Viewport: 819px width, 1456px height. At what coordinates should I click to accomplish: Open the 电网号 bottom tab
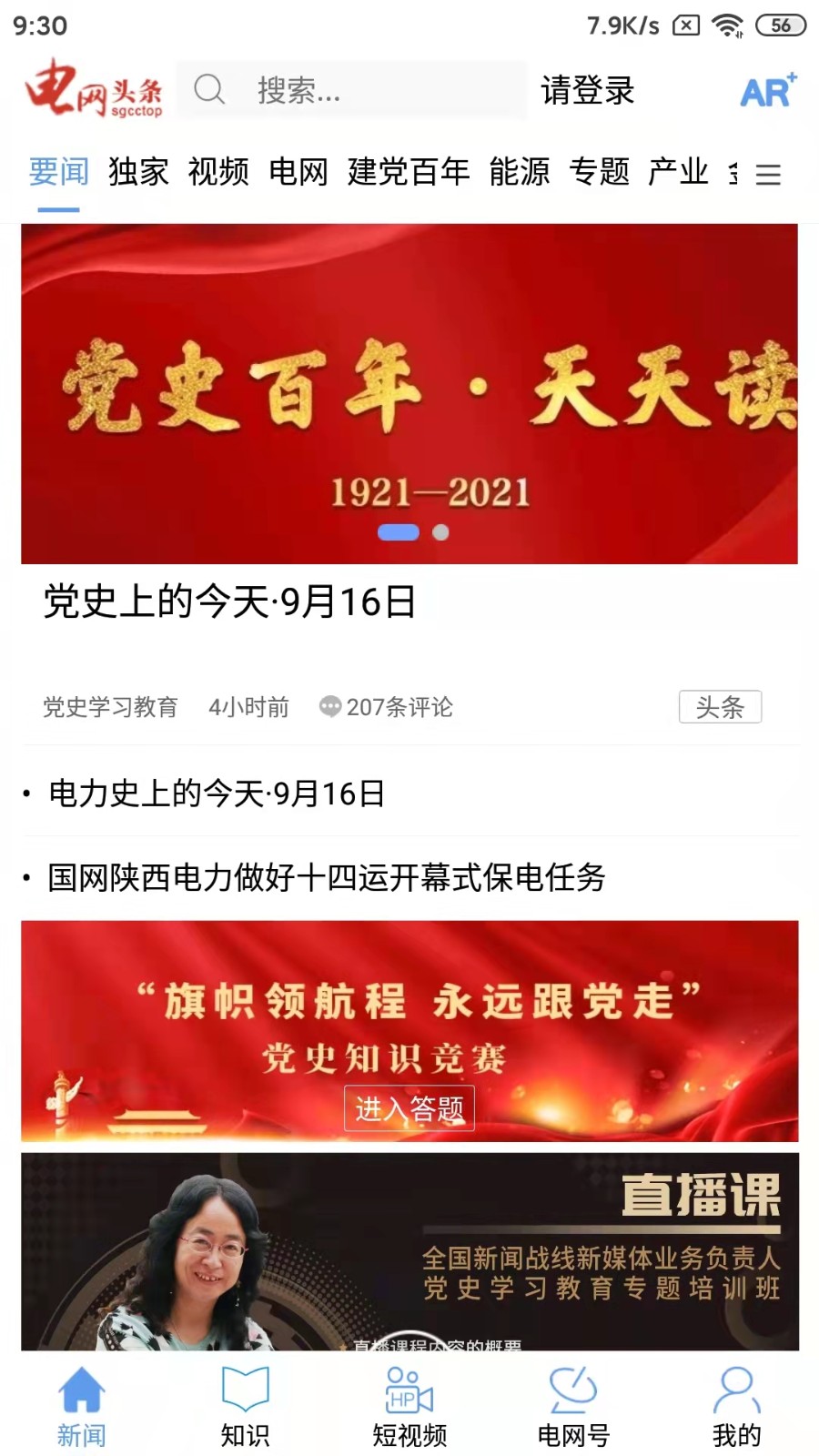pos(573,1407)
